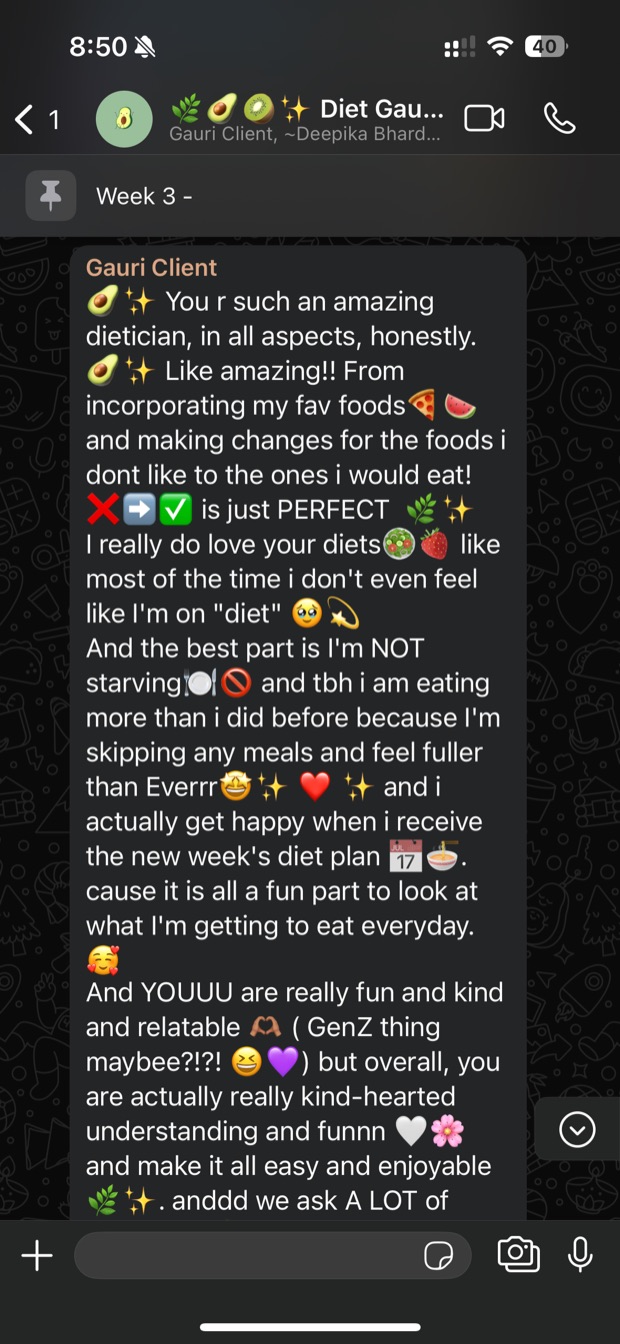Open the attachment plus menu
The width and height of the screenshot is (620, 1344).
click(37, 1255)
